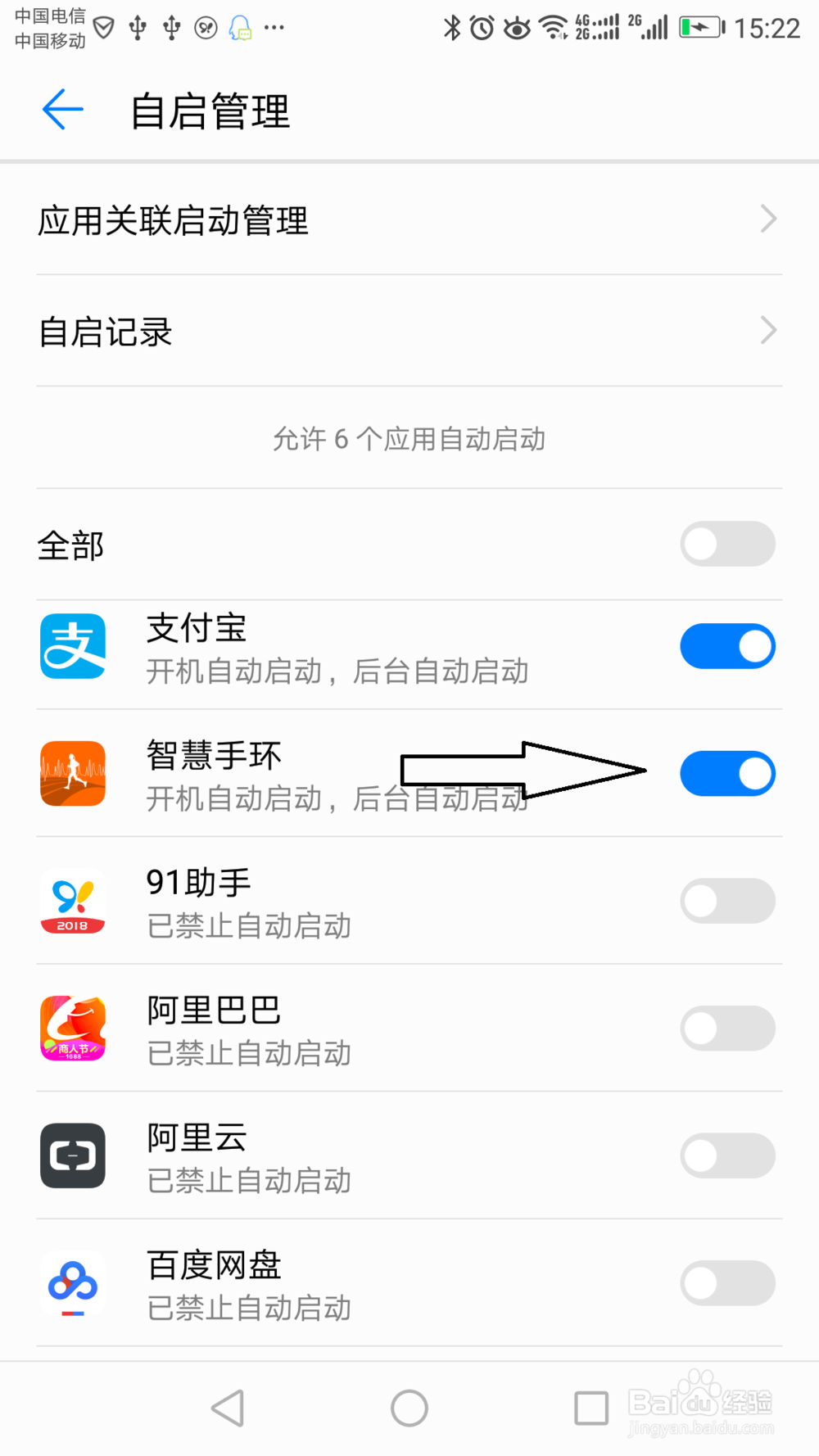Open 应用关联启动管理 via its chevron
Screen dimensions: 819x1456
[x=767, y=219]
